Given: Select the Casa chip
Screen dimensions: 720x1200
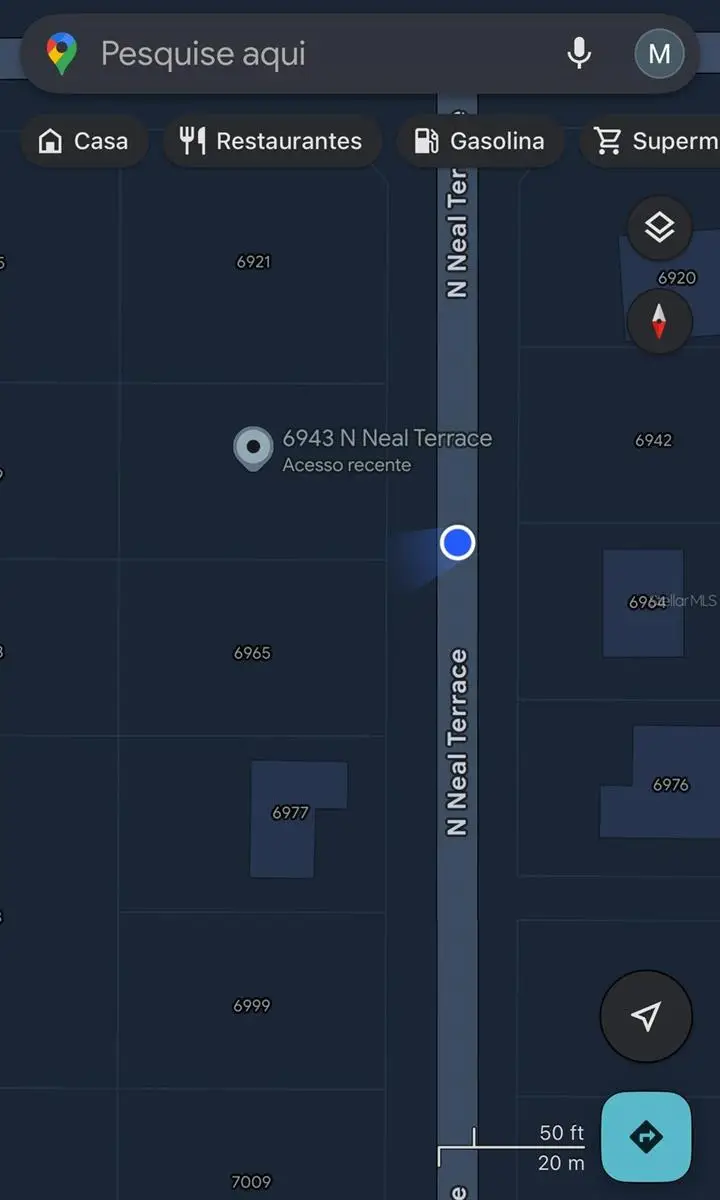Looking at the screenshot, I should point(84,141).
